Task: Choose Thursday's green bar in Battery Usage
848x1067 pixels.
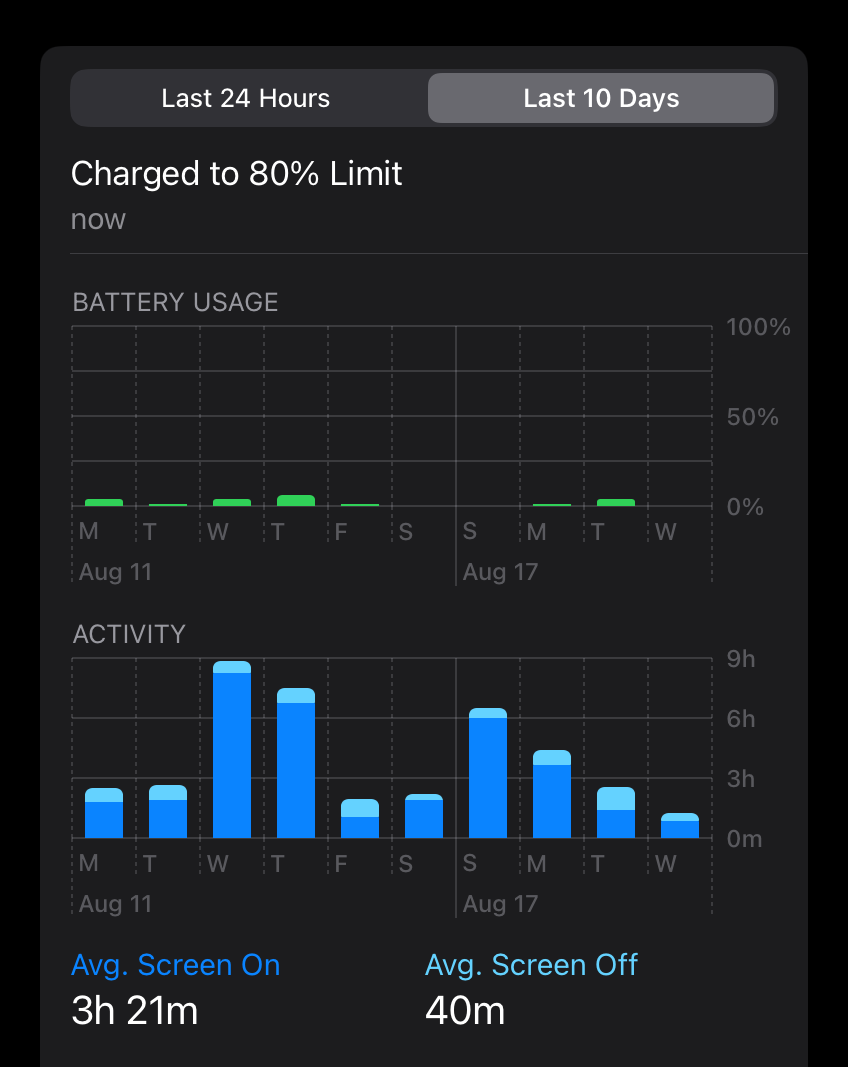Action: point(296,500)
